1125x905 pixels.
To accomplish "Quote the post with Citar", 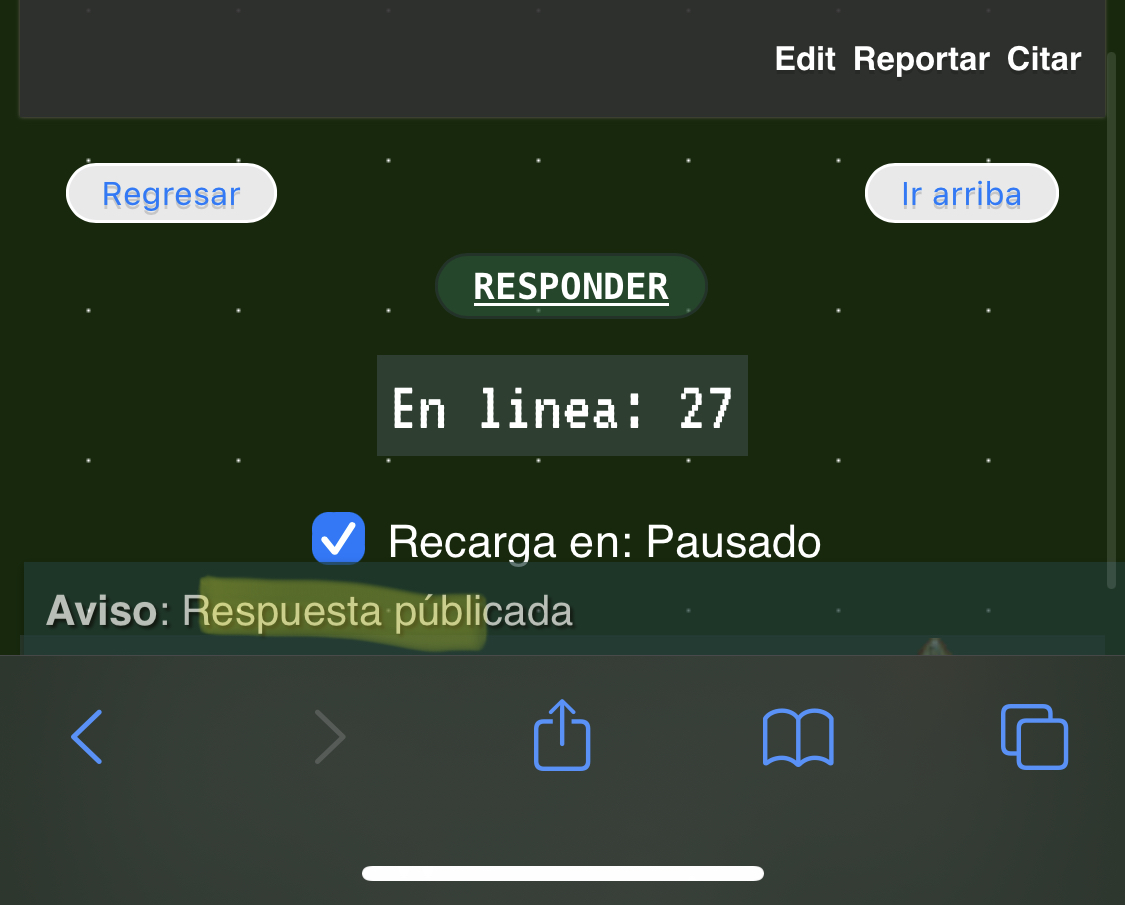I will pos(1043,59).
